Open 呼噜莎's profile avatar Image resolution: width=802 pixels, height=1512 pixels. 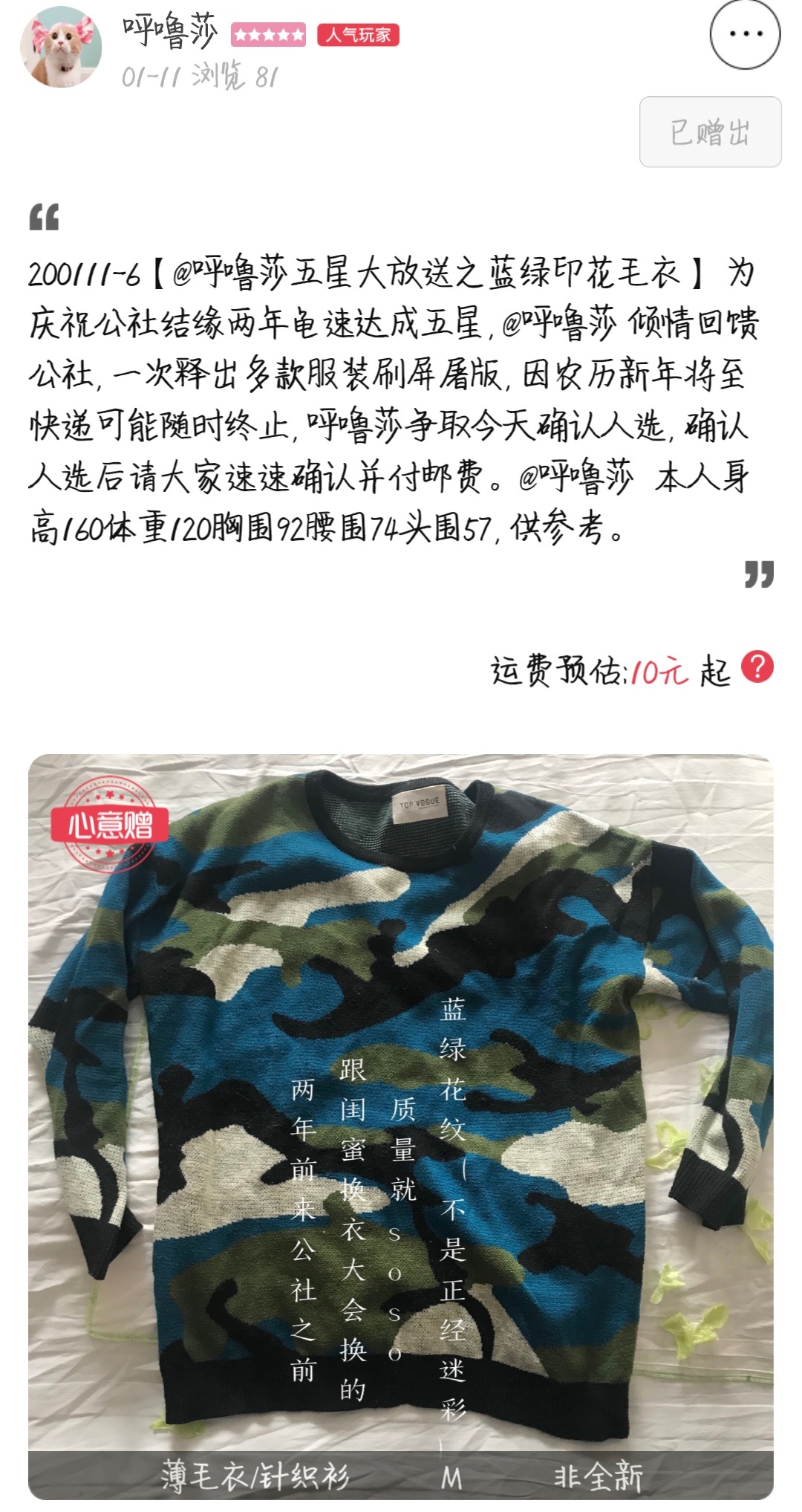(61, 47)
